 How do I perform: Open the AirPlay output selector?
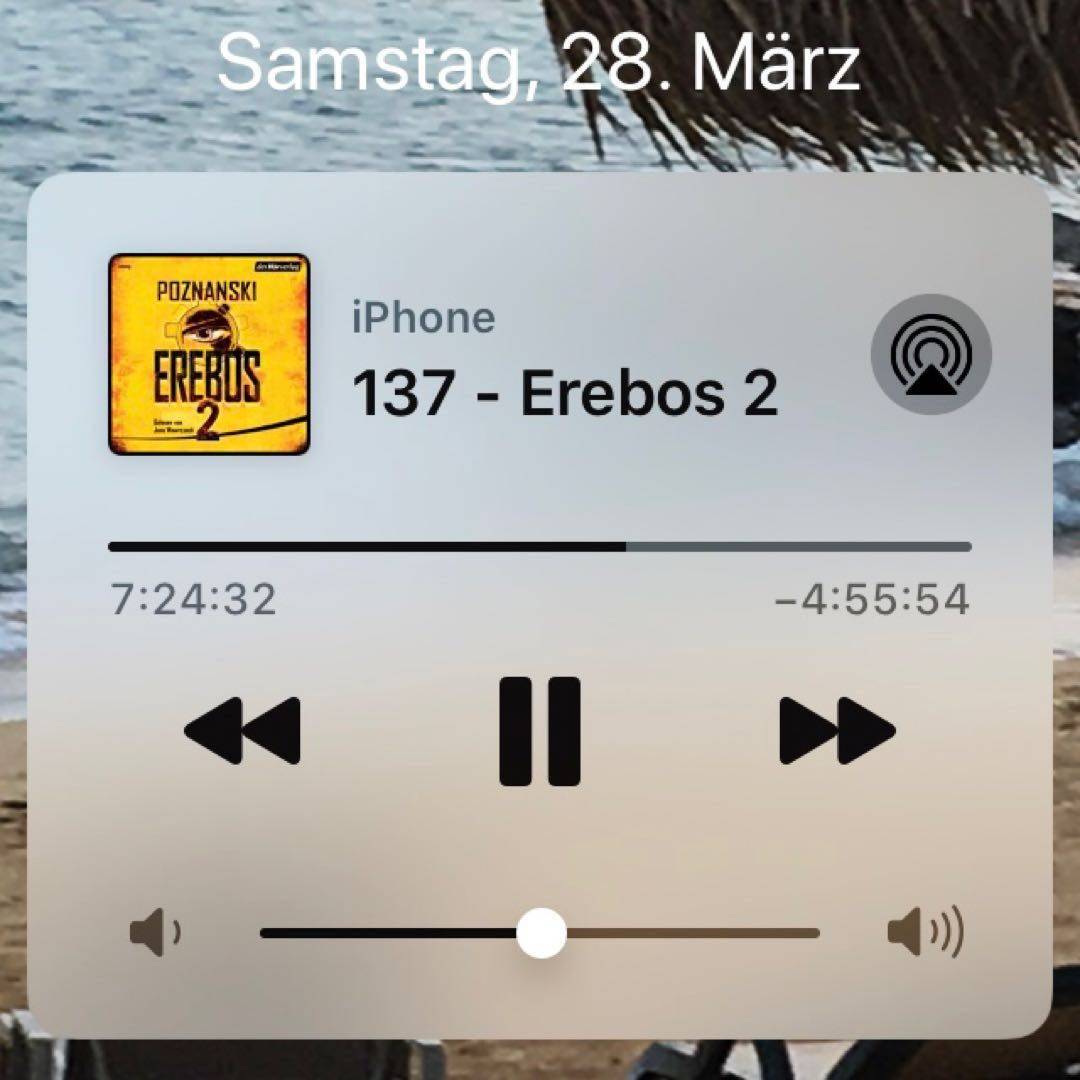(x=930, y=354)
